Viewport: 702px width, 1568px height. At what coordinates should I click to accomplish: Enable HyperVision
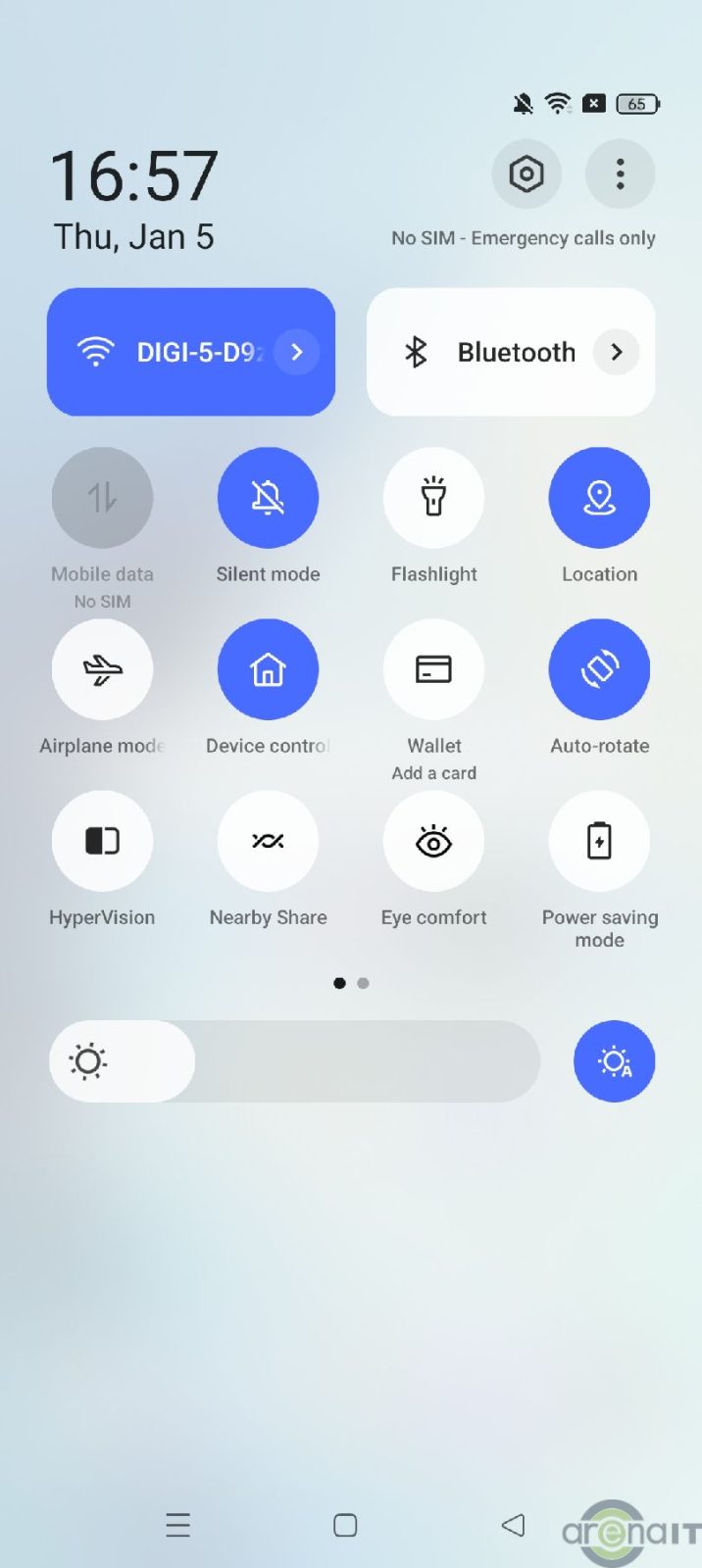(x=102, y=841)
